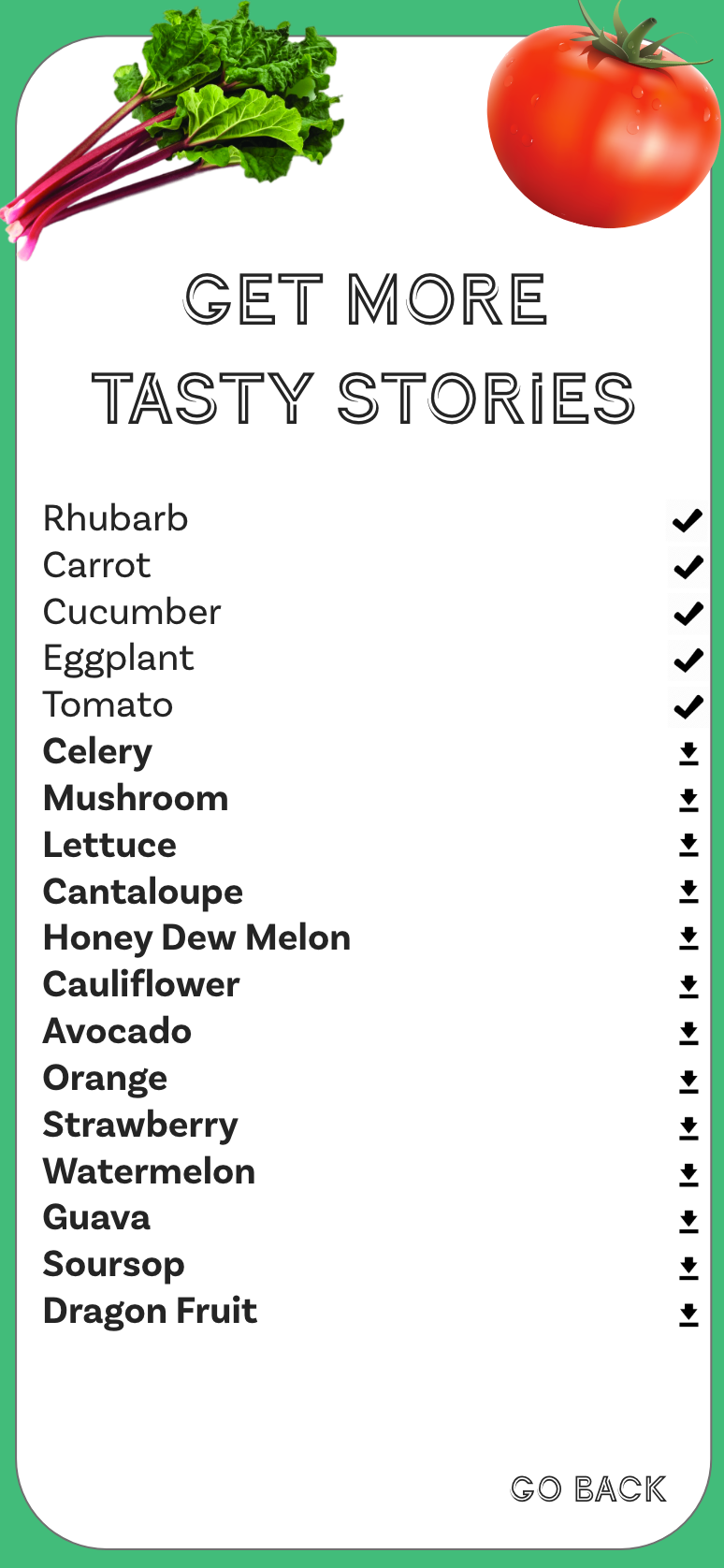The image size is (724, 1568).
Task: Tap download icon for Strawberry
Action: (688, 1128)
